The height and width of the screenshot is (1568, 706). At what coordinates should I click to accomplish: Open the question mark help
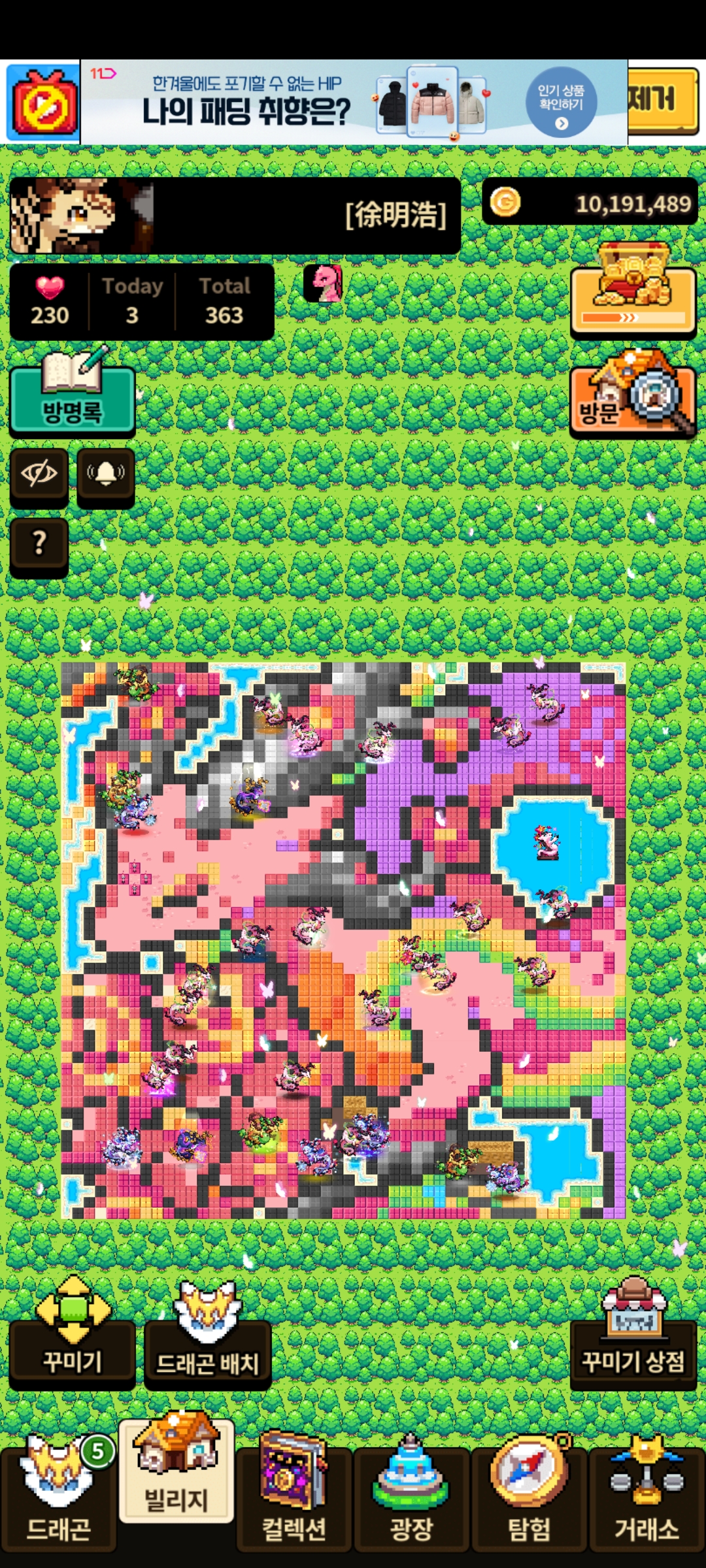39,544
